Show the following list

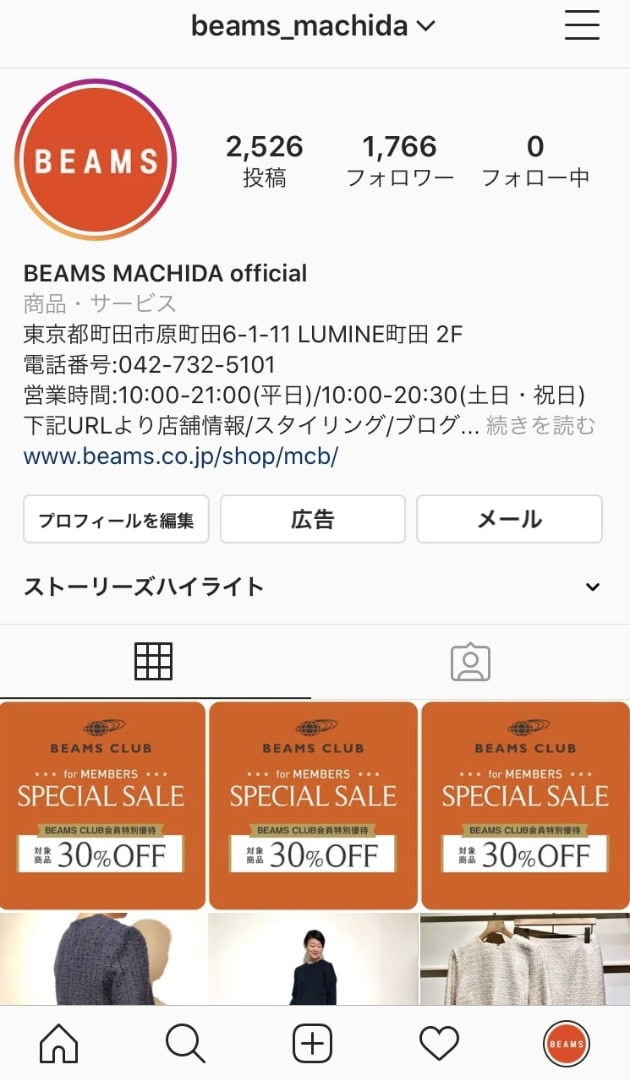pyautogui.click(x=535, y=160)
